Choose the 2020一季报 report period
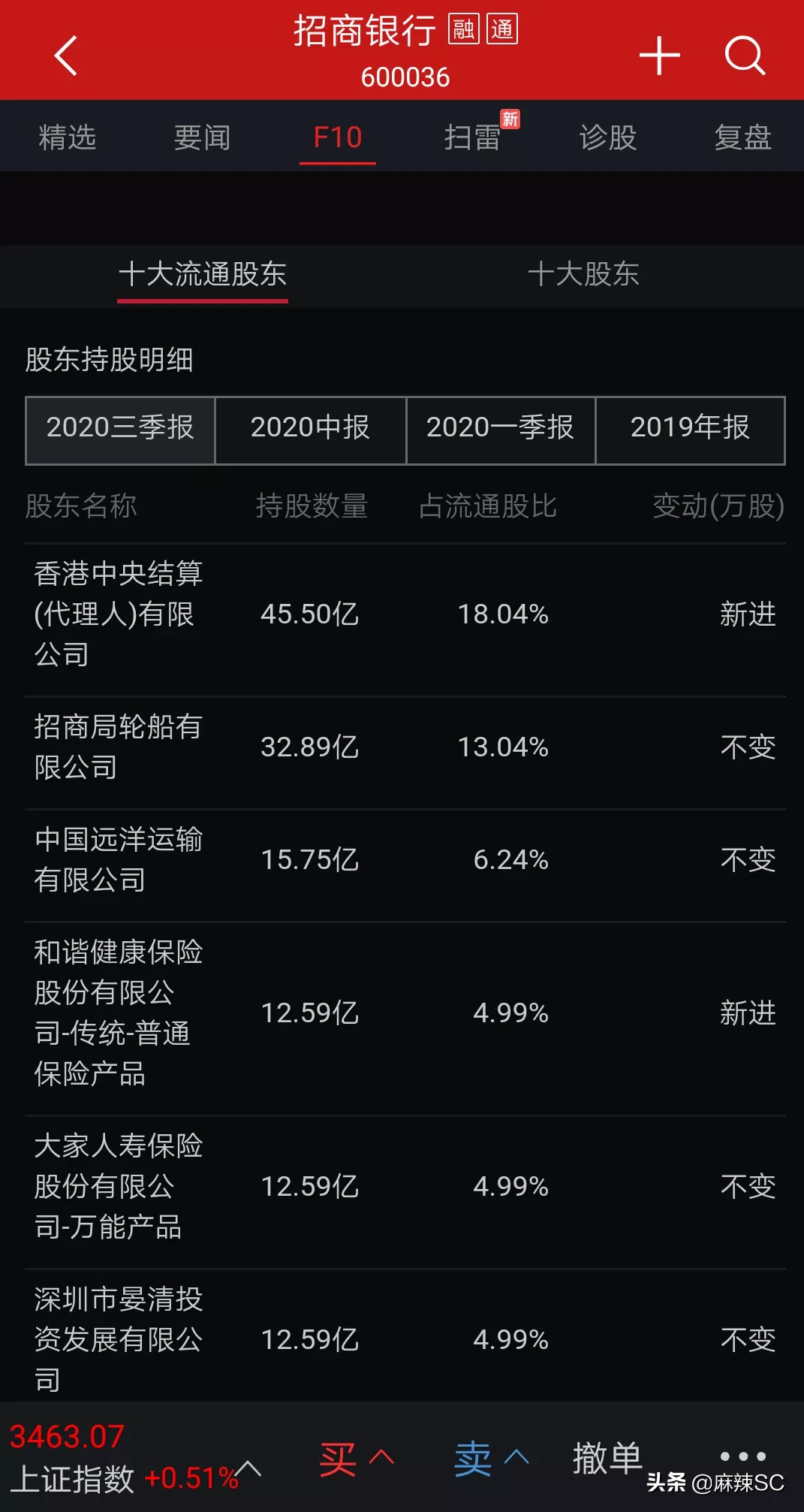 (x=500, y=428)
